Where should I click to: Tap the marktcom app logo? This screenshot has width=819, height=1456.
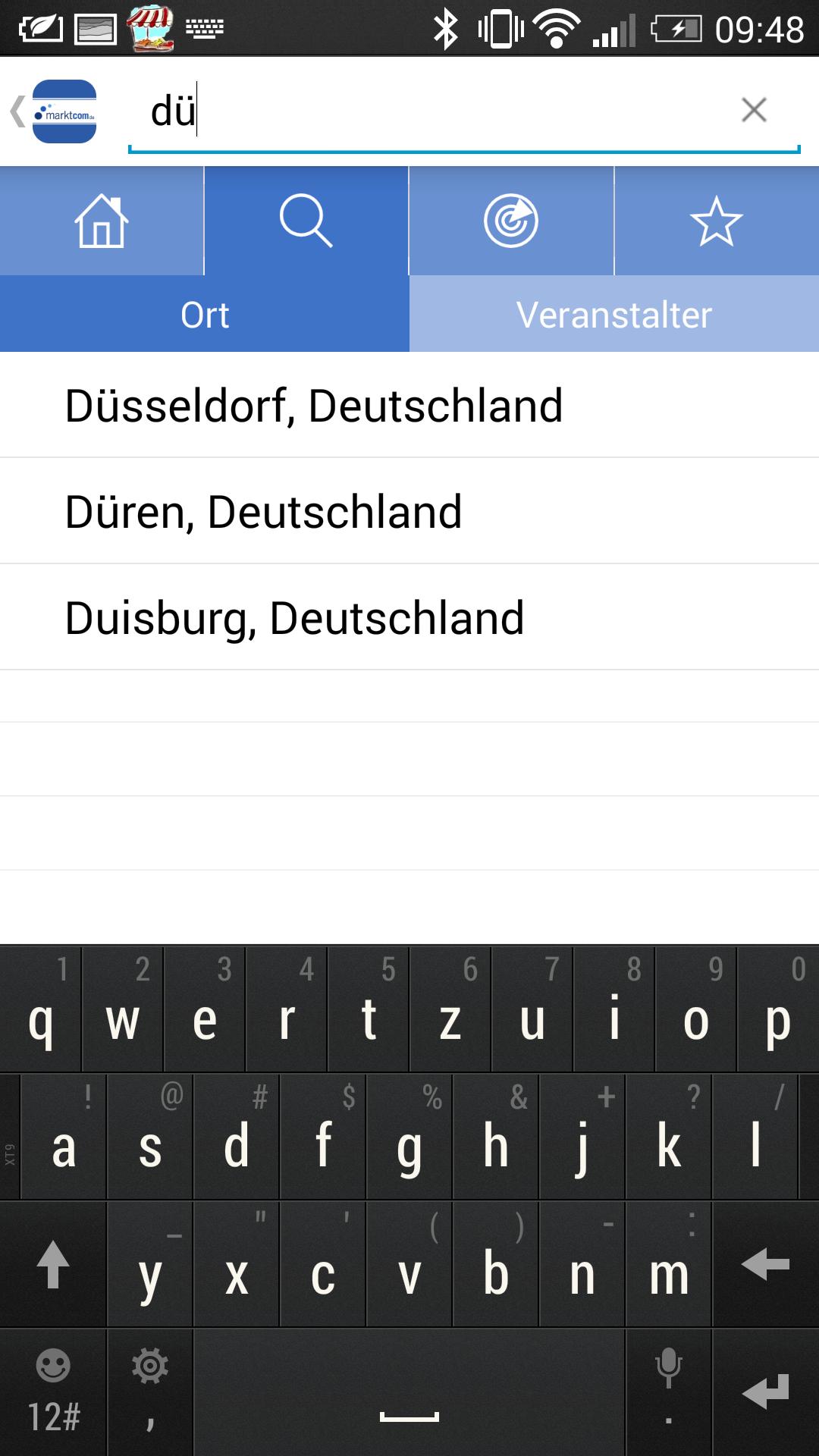tap(64, 111)
